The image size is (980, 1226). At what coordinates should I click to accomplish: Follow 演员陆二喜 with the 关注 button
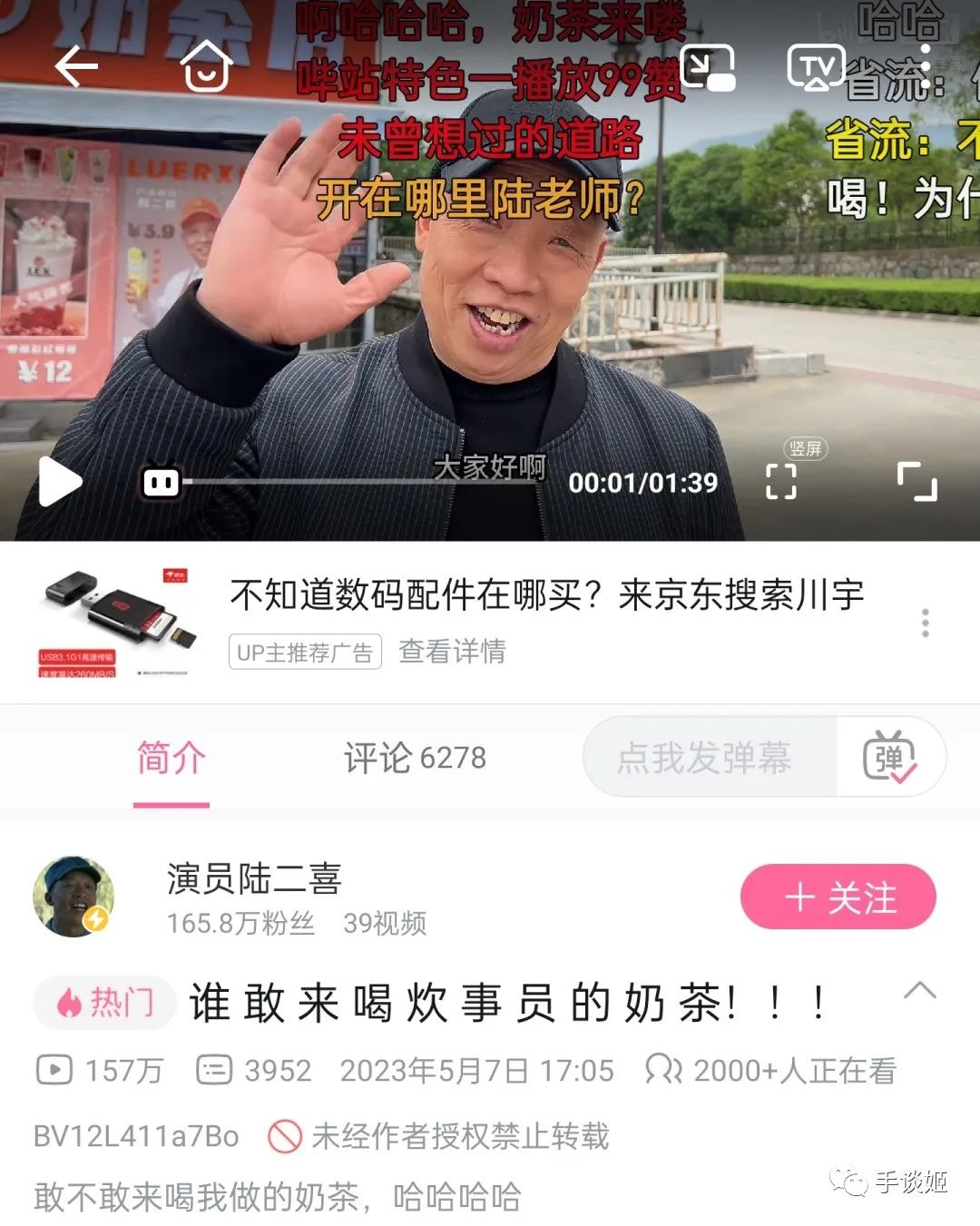tap(838, 897)
